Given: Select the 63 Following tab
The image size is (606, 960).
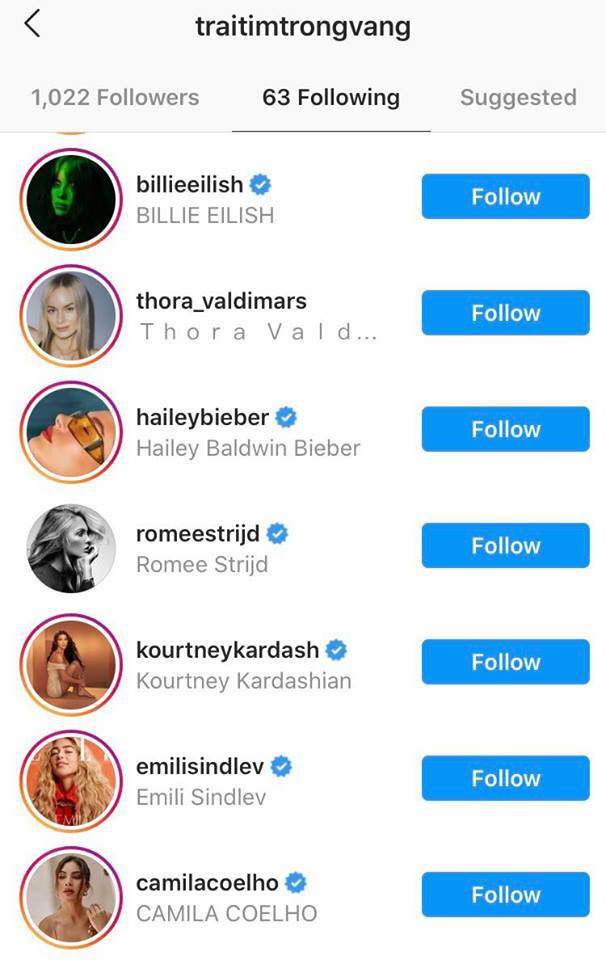Looking at the screenshot, I should tap(330, 98).
